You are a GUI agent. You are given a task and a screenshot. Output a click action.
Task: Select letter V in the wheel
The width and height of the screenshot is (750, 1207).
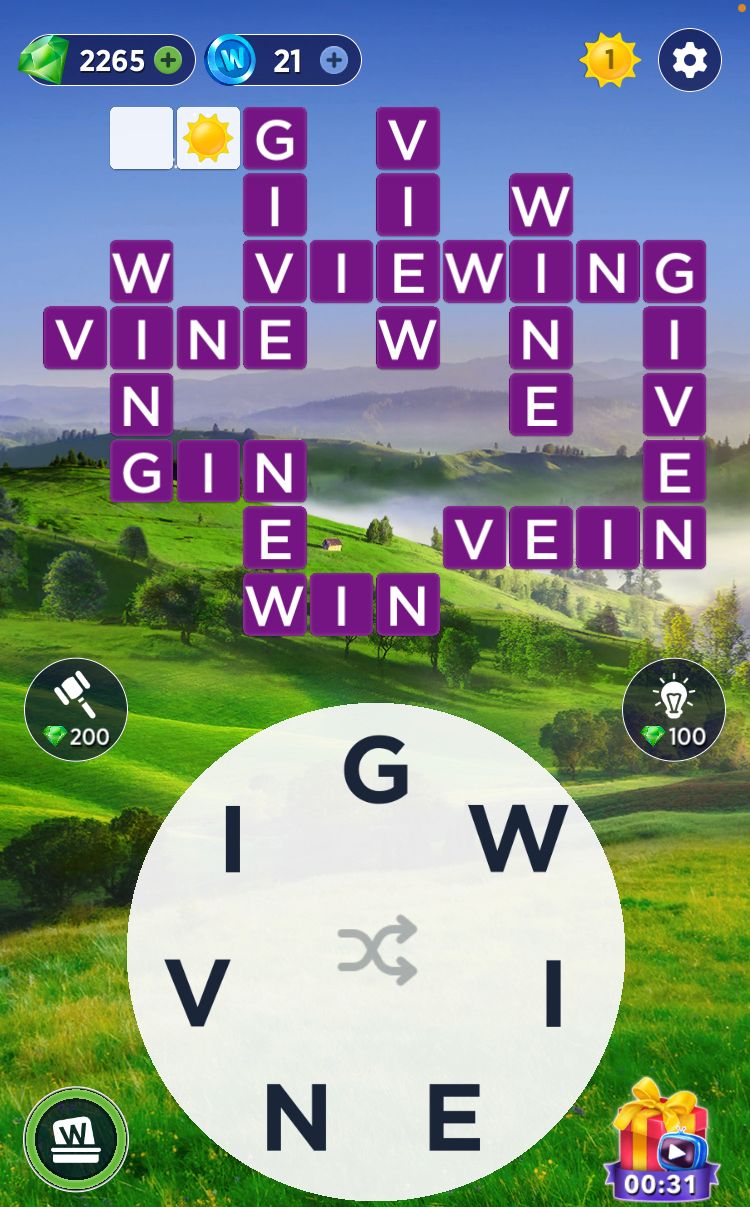coord(198,993)
